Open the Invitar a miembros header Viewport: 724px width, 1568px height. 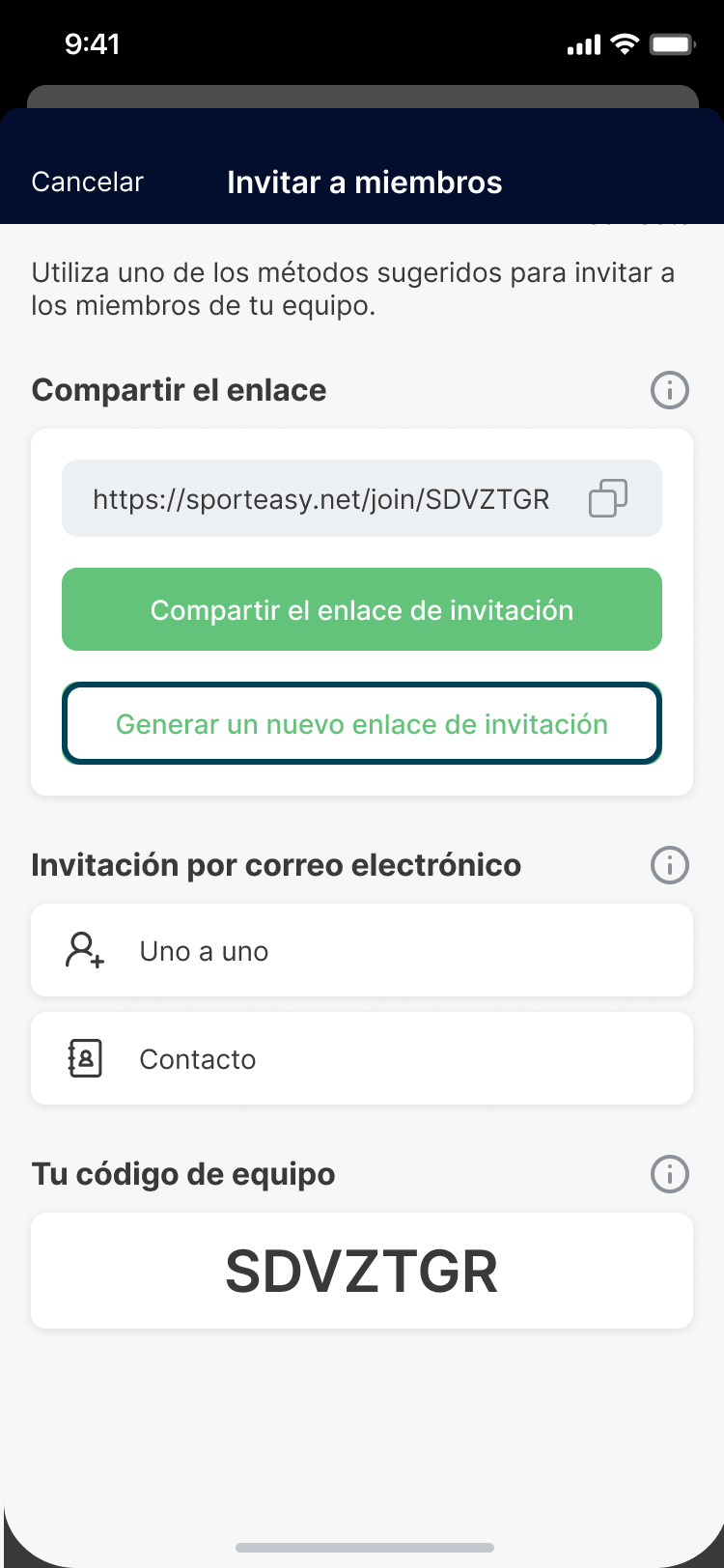[365, 182]
